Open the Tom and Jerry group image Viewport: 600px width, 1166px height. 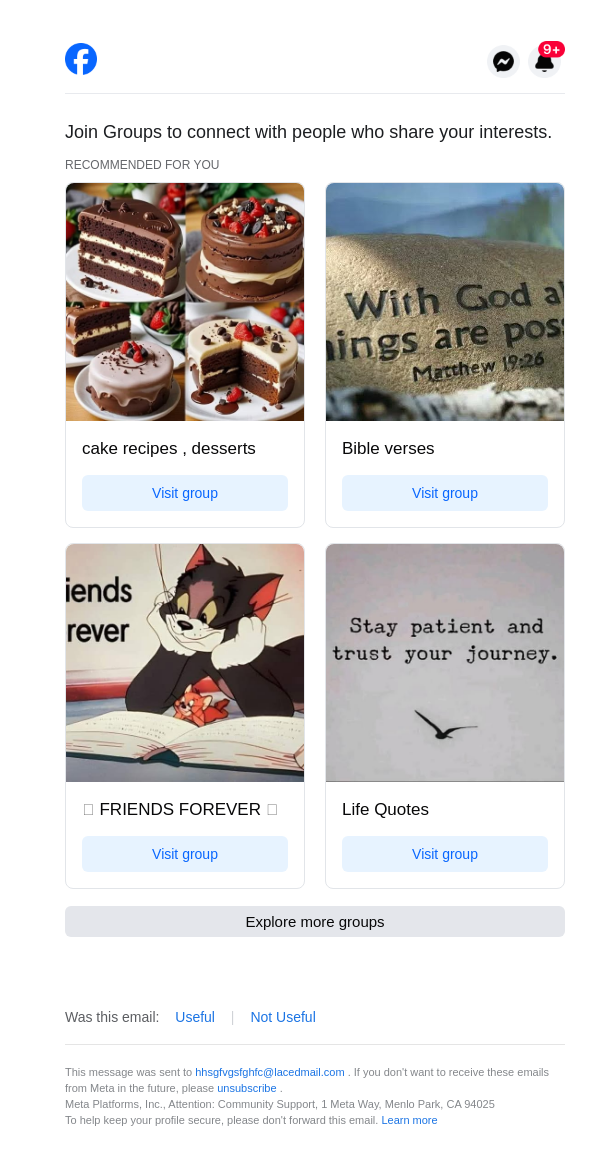coord(185,663)
